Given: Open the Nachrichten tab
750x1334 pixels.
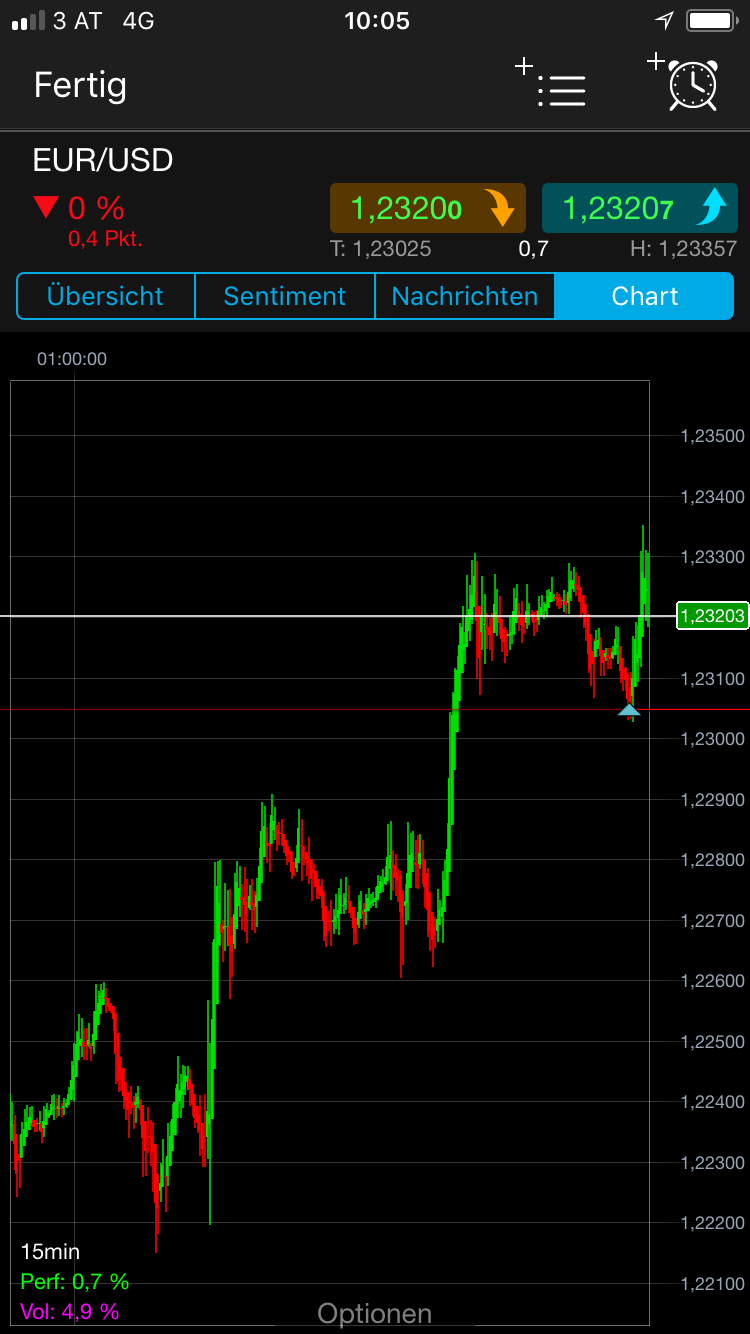Looking at the screenshot, I should pyautogui.click(x=464, y=296).
